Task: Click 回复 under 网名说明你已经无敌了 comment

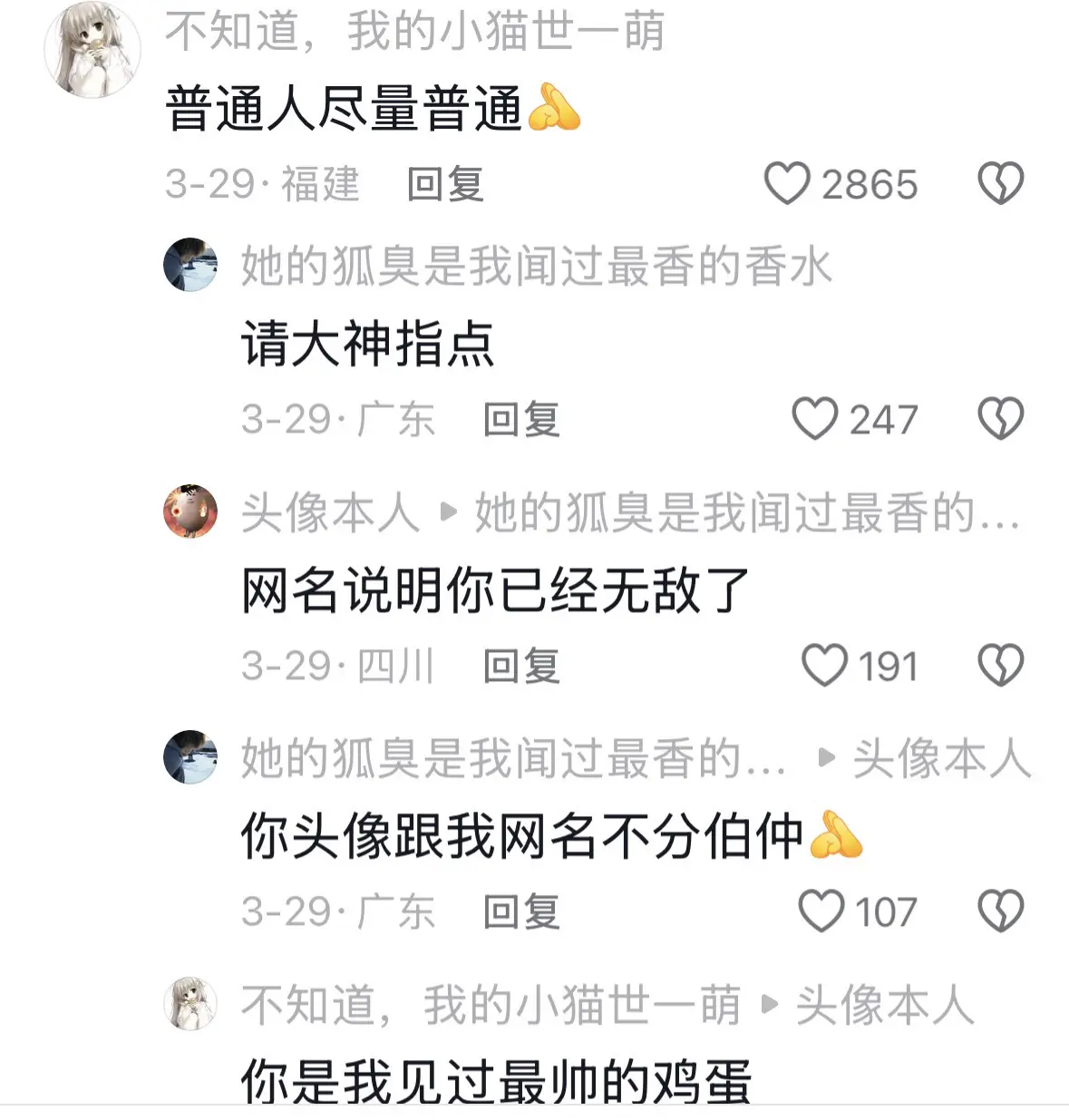Action: coord(521,667)
